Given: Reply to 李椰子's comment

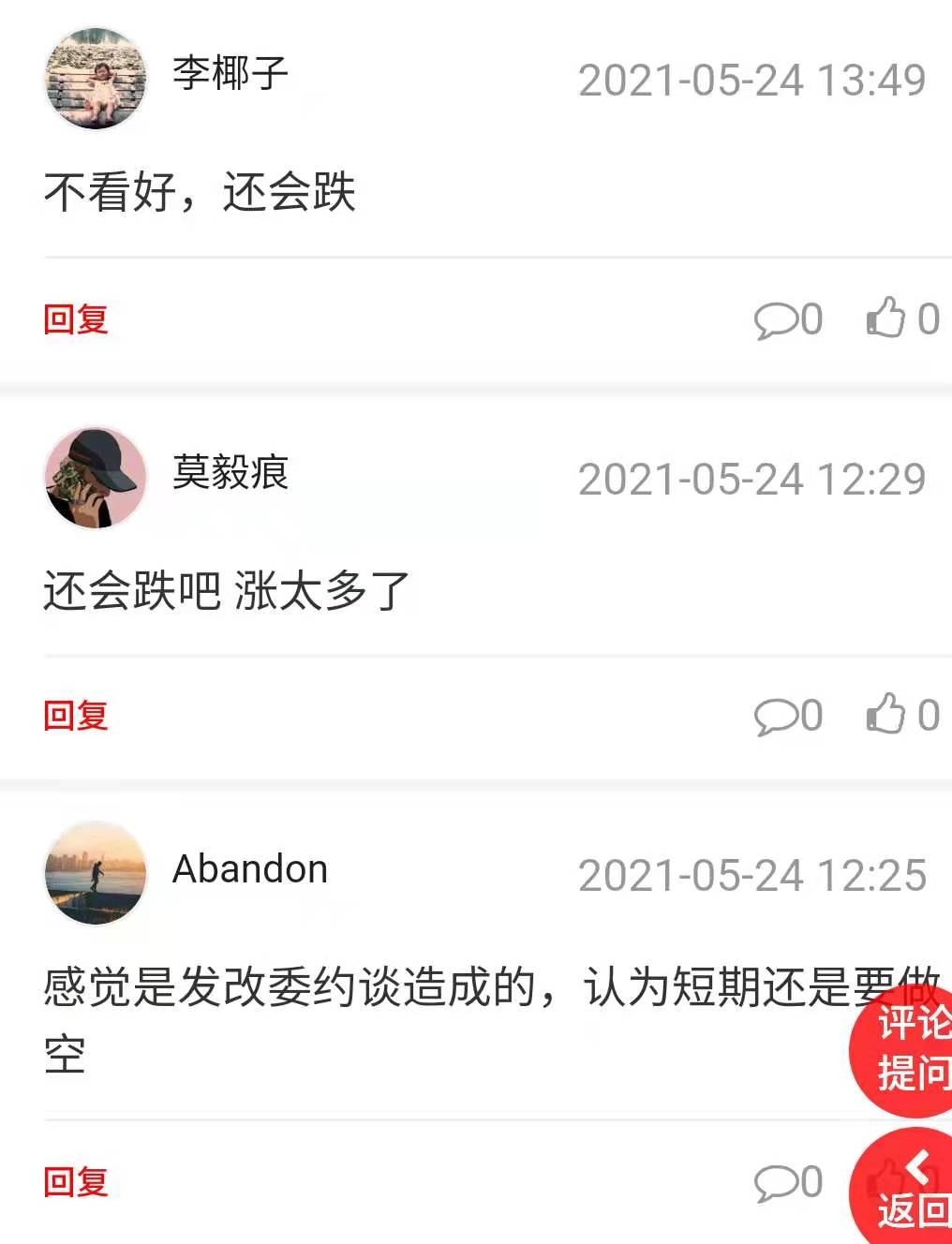Looking at the screenshot, I should [x=76, y=319].
